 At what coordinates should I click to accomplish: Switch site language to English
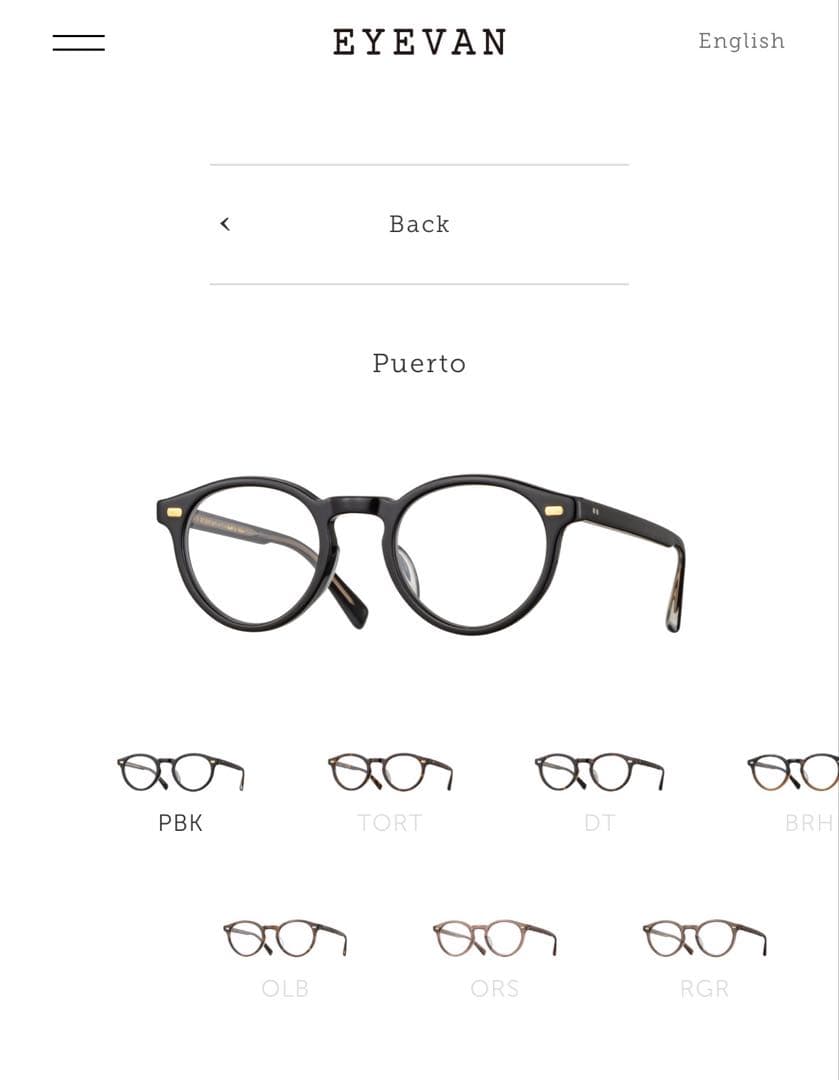point(741,41)
